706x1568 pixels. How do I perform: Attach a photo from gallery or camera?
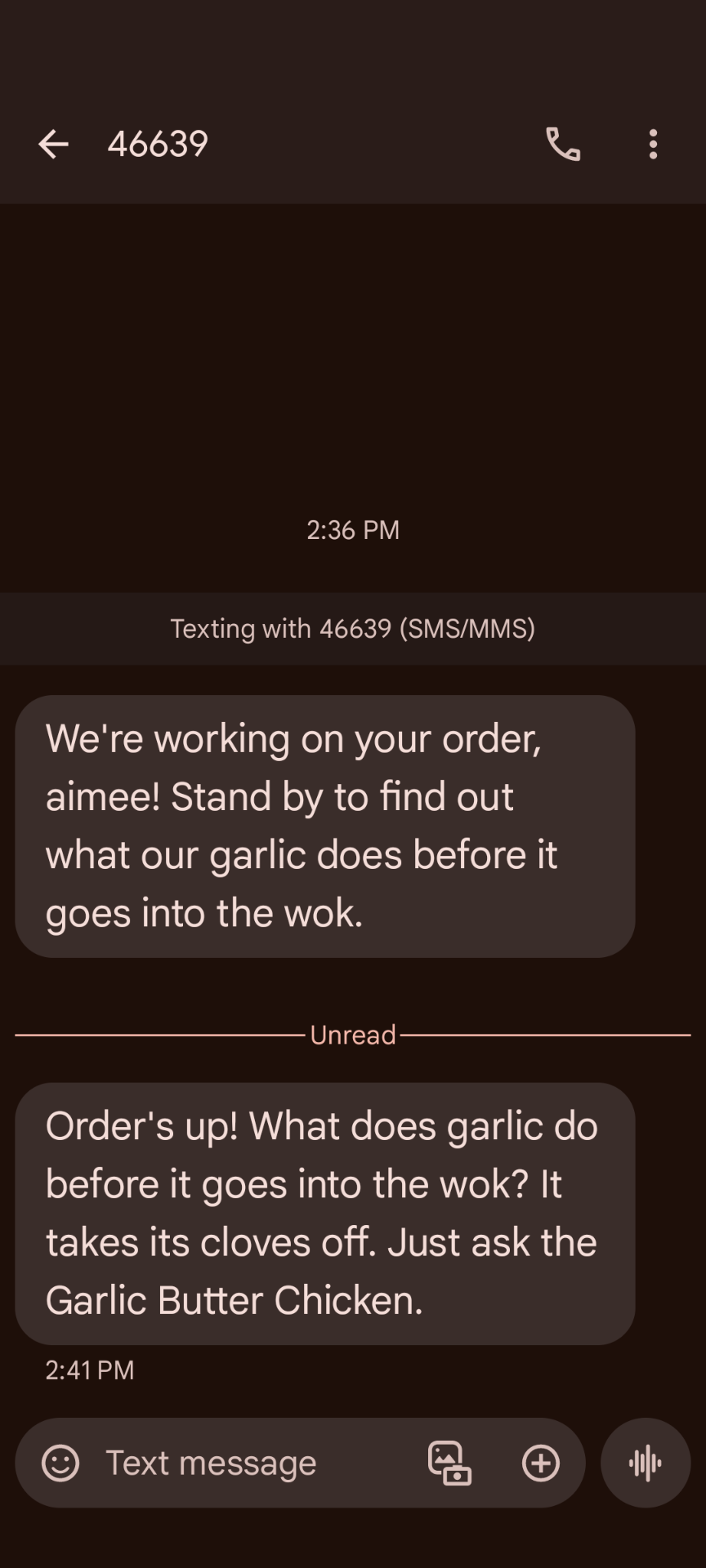pos(449,1463)
